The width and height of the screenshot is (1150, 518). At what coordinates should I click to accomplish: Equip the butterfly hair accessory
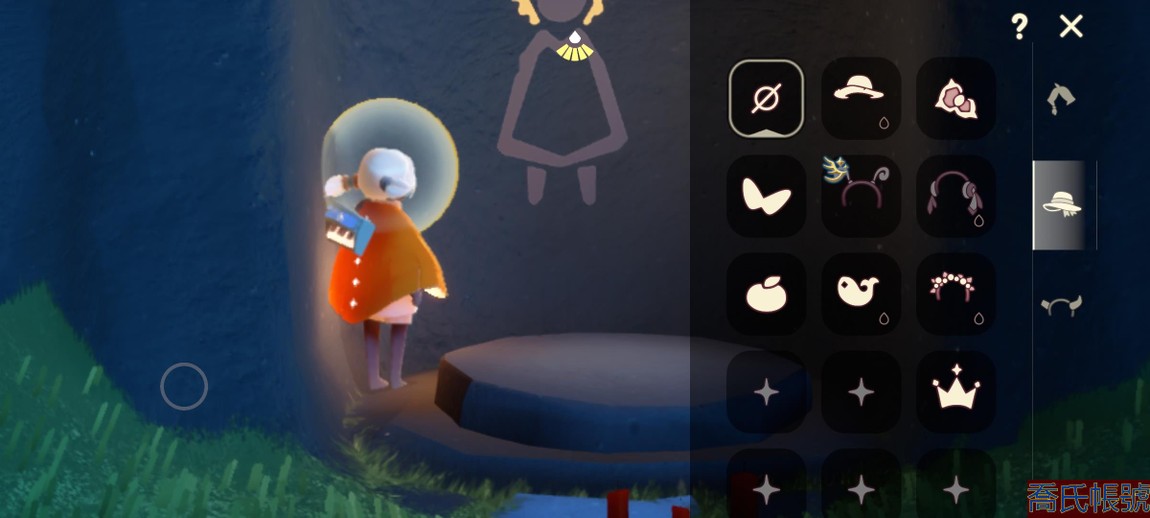pyautogui.click(x=766, y=196)
